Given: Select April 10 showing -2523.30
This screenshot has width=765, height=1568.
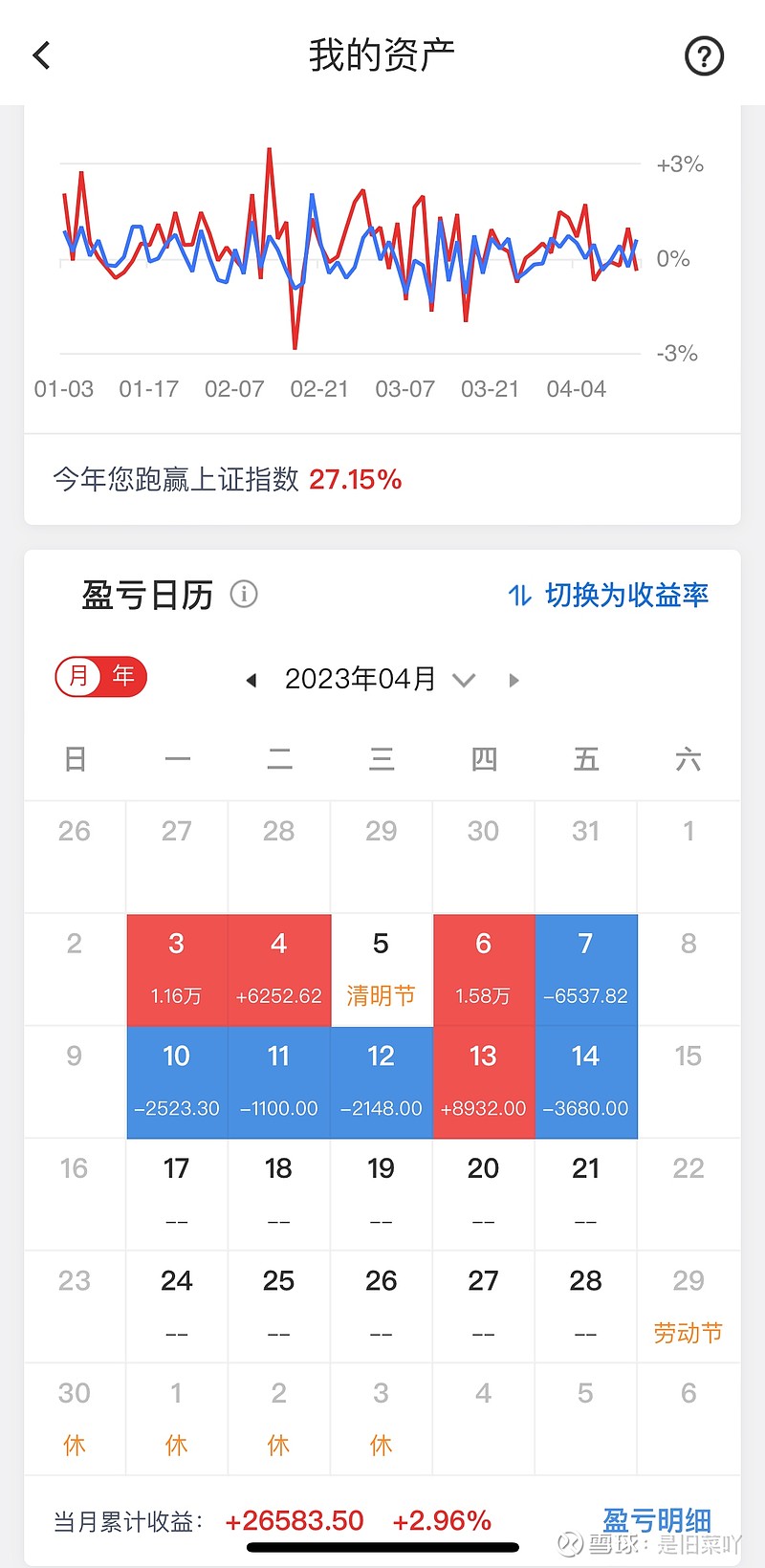Looking at the screenshot, I should click(x=177, y=1082).
